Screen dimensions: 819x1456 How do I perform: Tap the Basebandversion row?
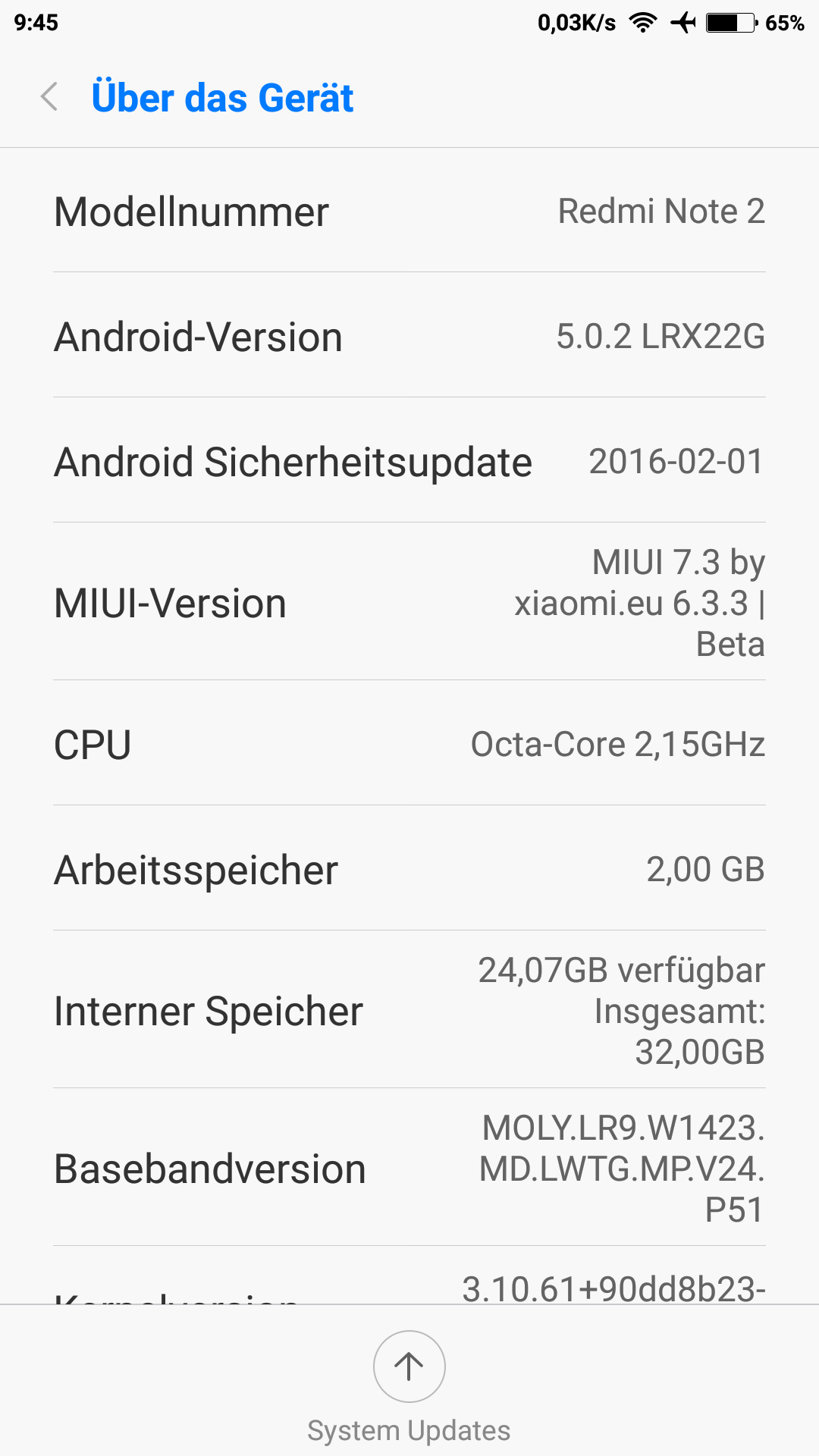(x=409, y=1168)
